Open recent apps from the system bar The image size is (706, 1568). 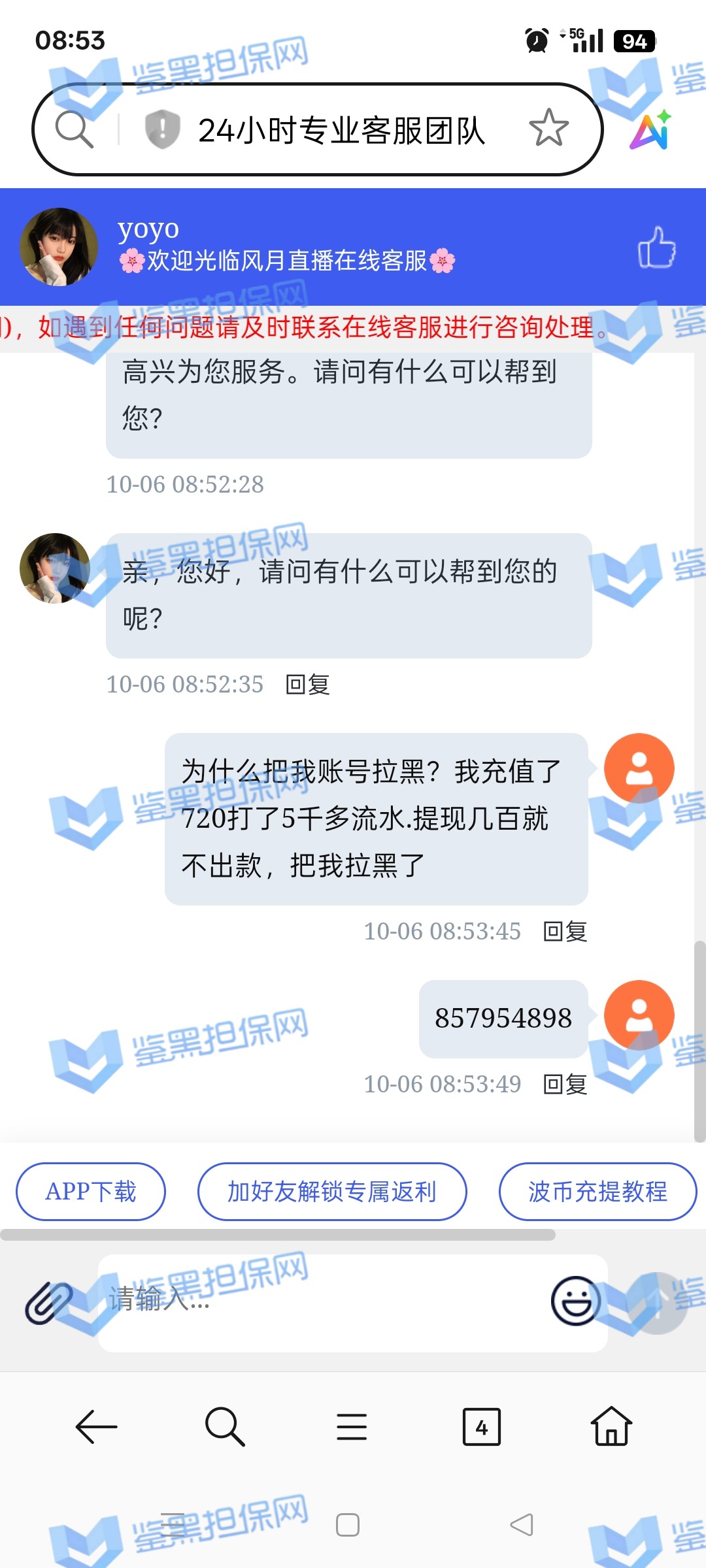pyautogui.click(x=173, y=1525)
